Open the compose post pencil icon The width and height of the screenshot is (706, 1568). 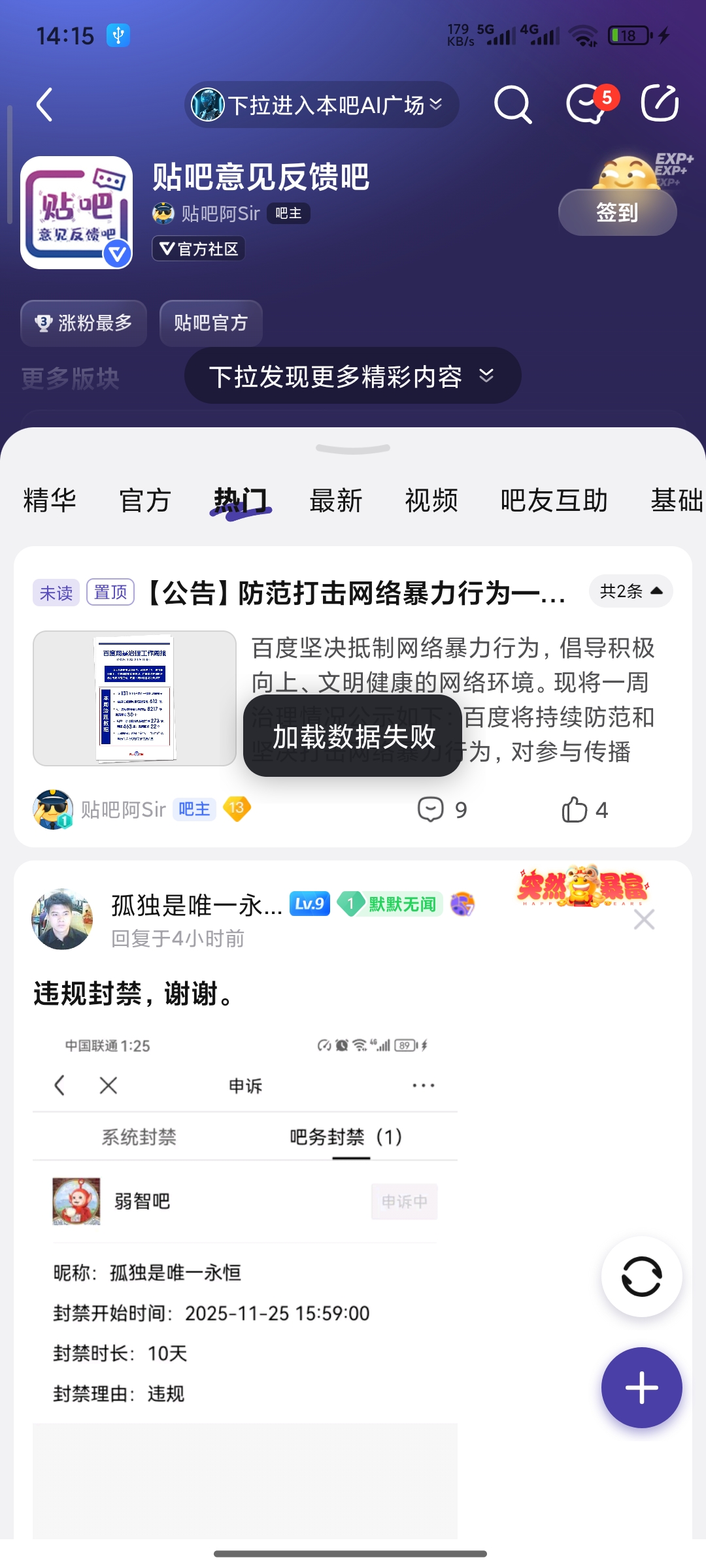point(660,103)
